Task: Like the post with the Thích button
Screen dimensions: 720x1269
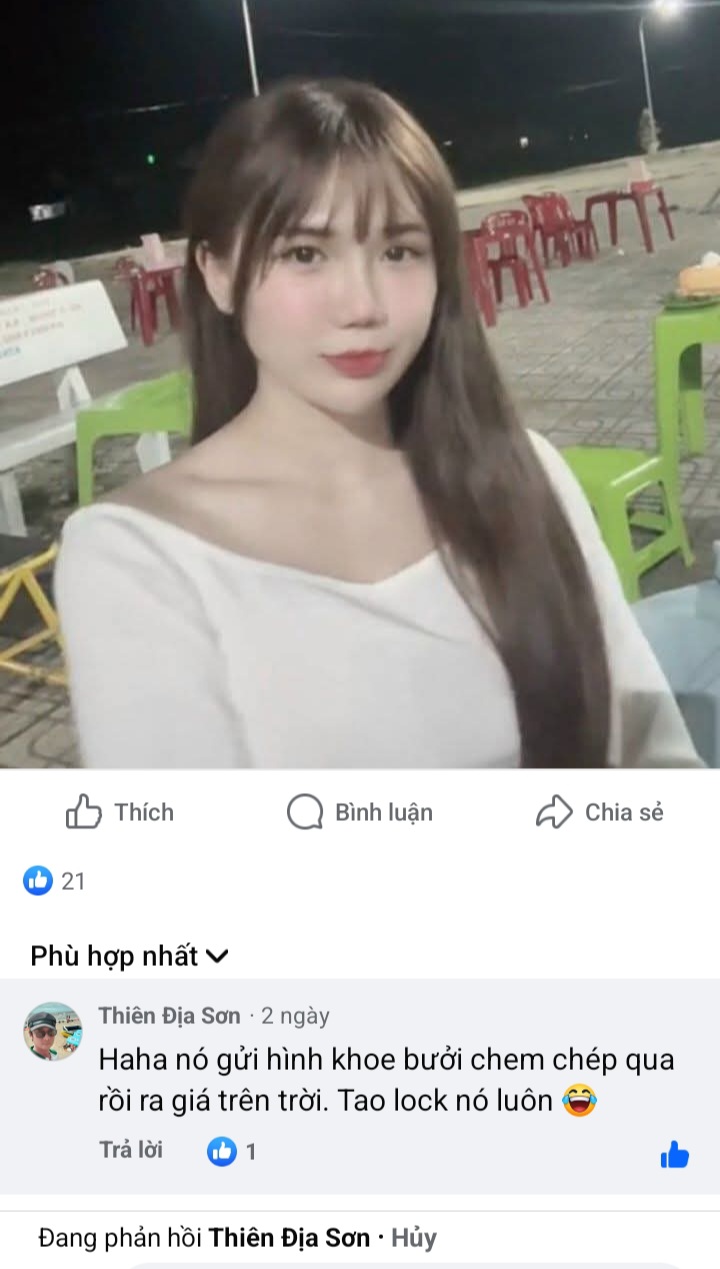Action: pos(120,812)
